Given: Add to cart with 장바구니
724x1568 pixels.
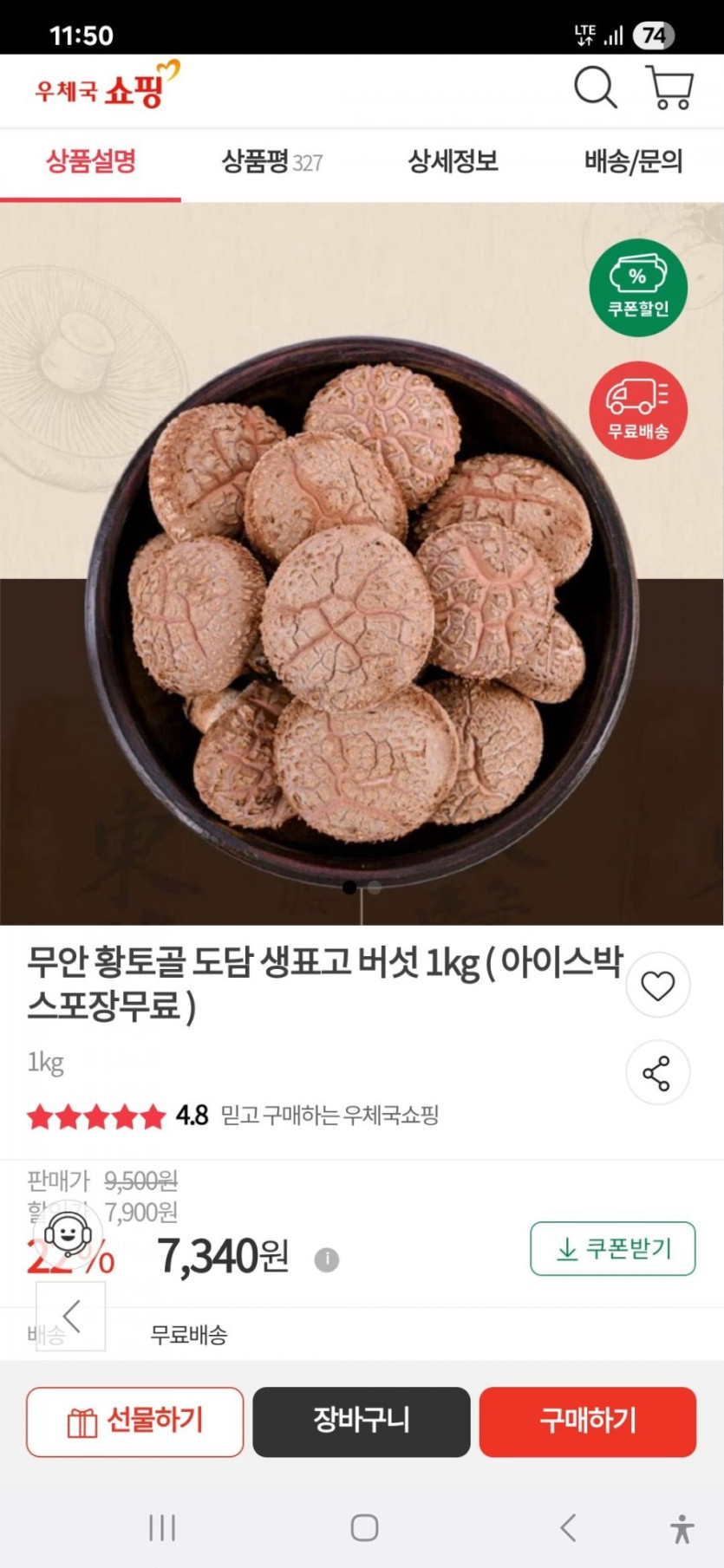Looking at the screenshot, I should [361, 1422].
